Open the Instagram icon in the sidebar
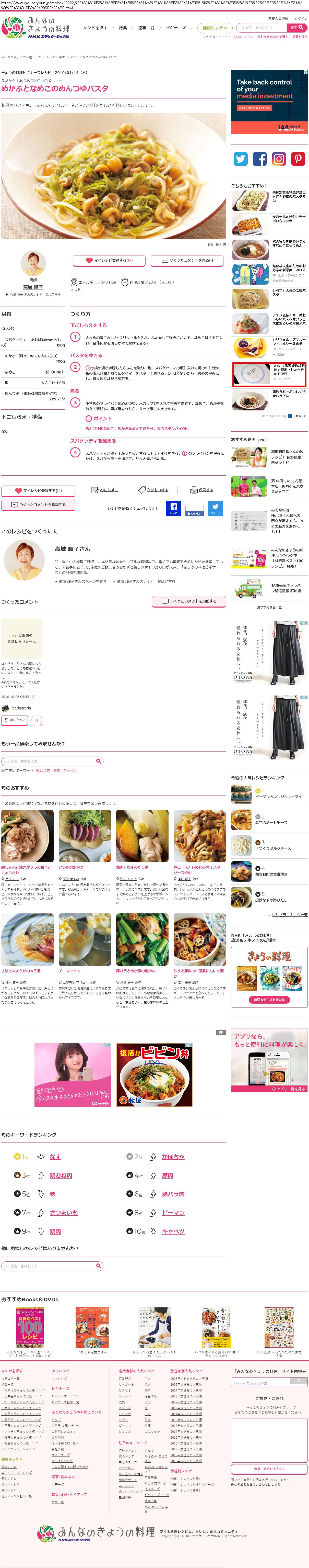This screenshot has height=1568, width=309. pos(279,159)
